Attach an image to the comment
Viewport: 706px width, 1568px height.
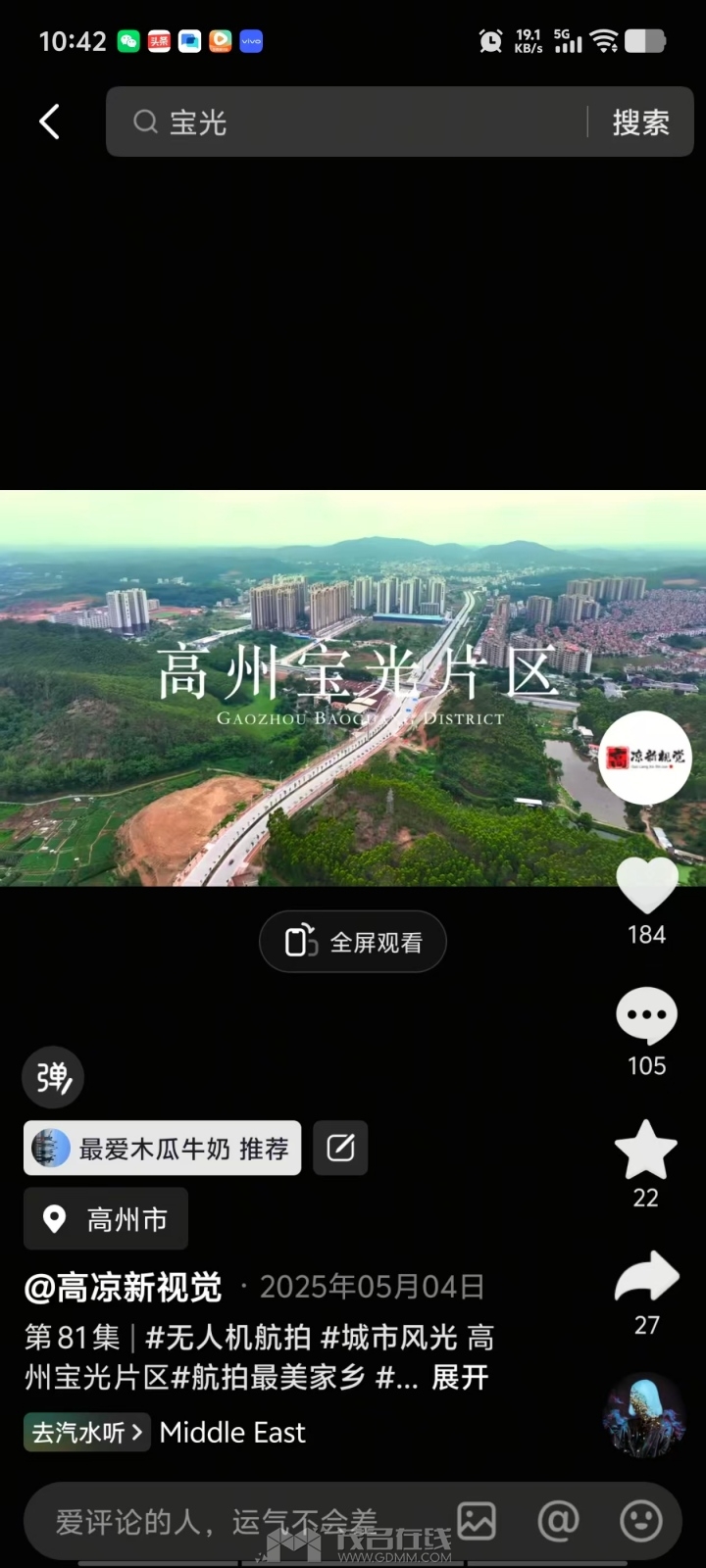[x=477, y=1522]
